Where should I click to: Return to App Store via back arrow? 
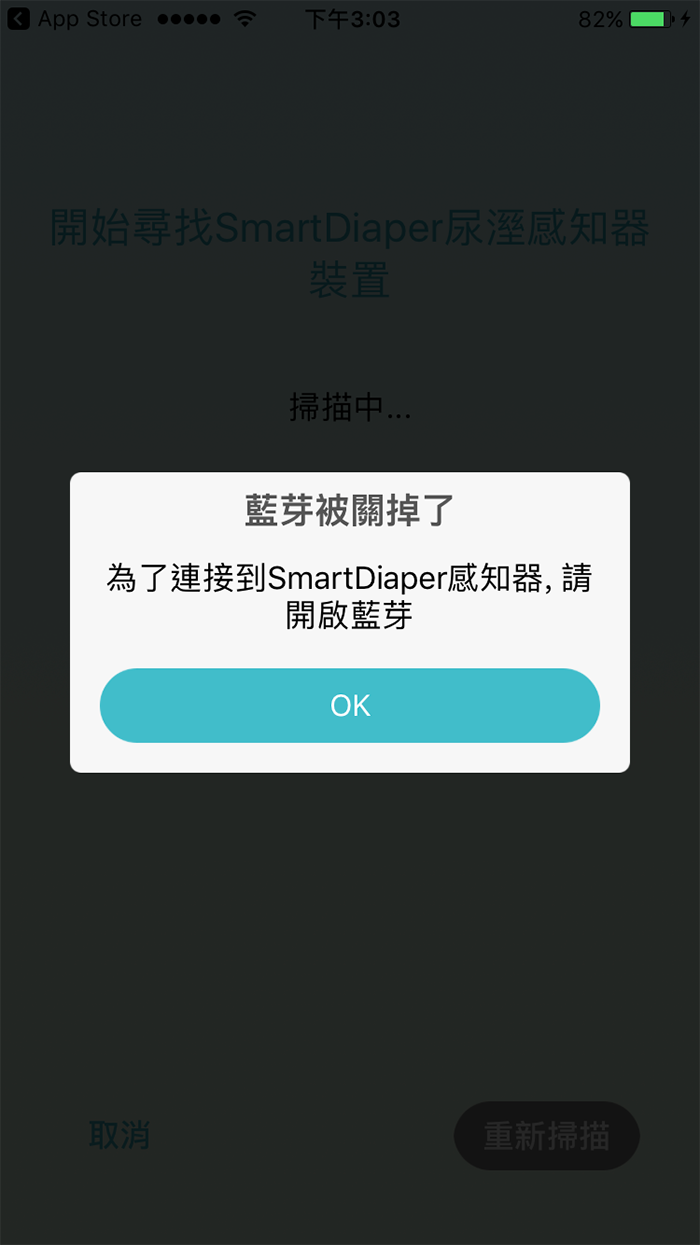tap(19, 19)
